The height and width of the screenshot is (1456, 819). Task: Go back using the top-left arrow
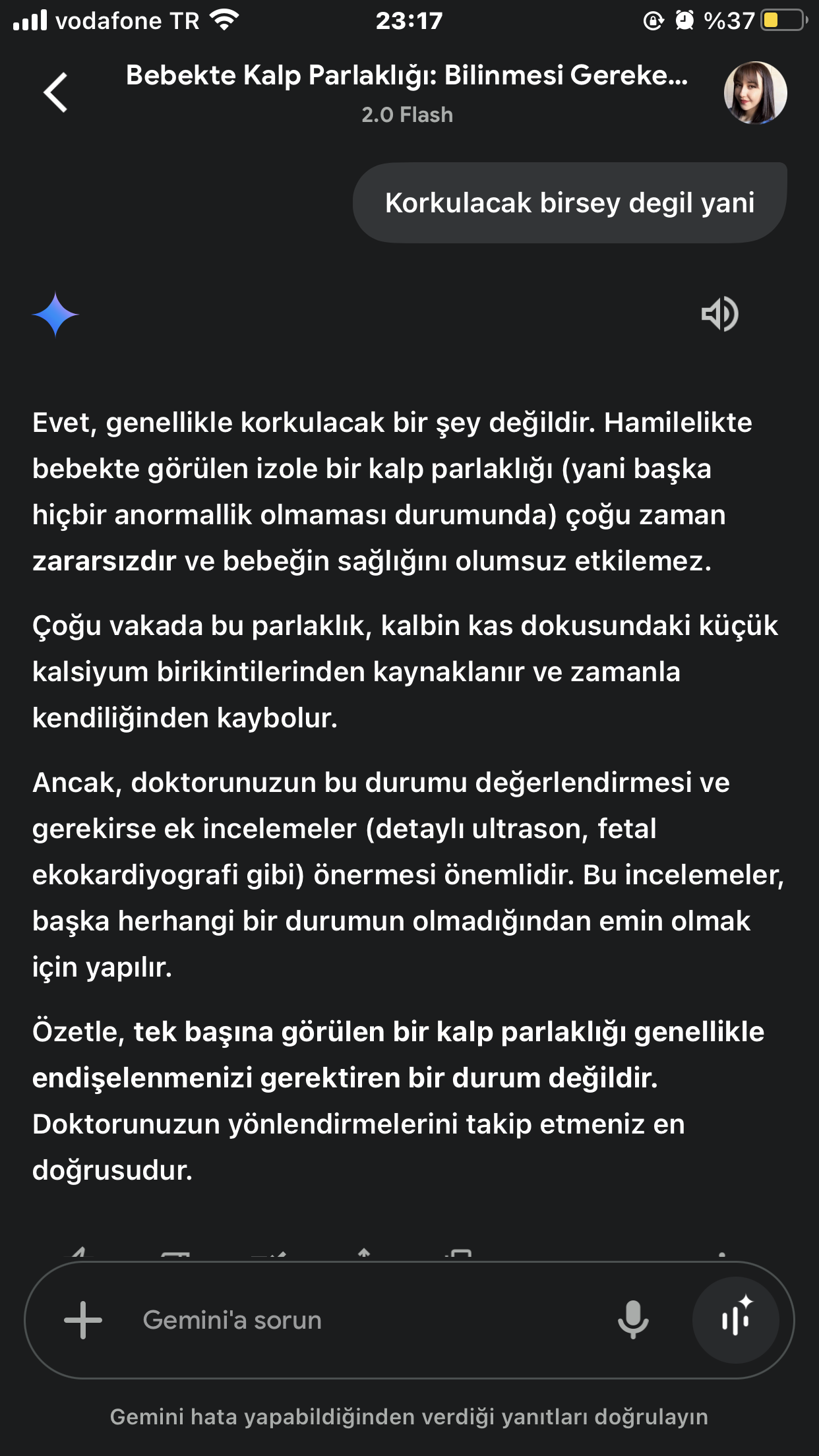click(x=56, y=92)
